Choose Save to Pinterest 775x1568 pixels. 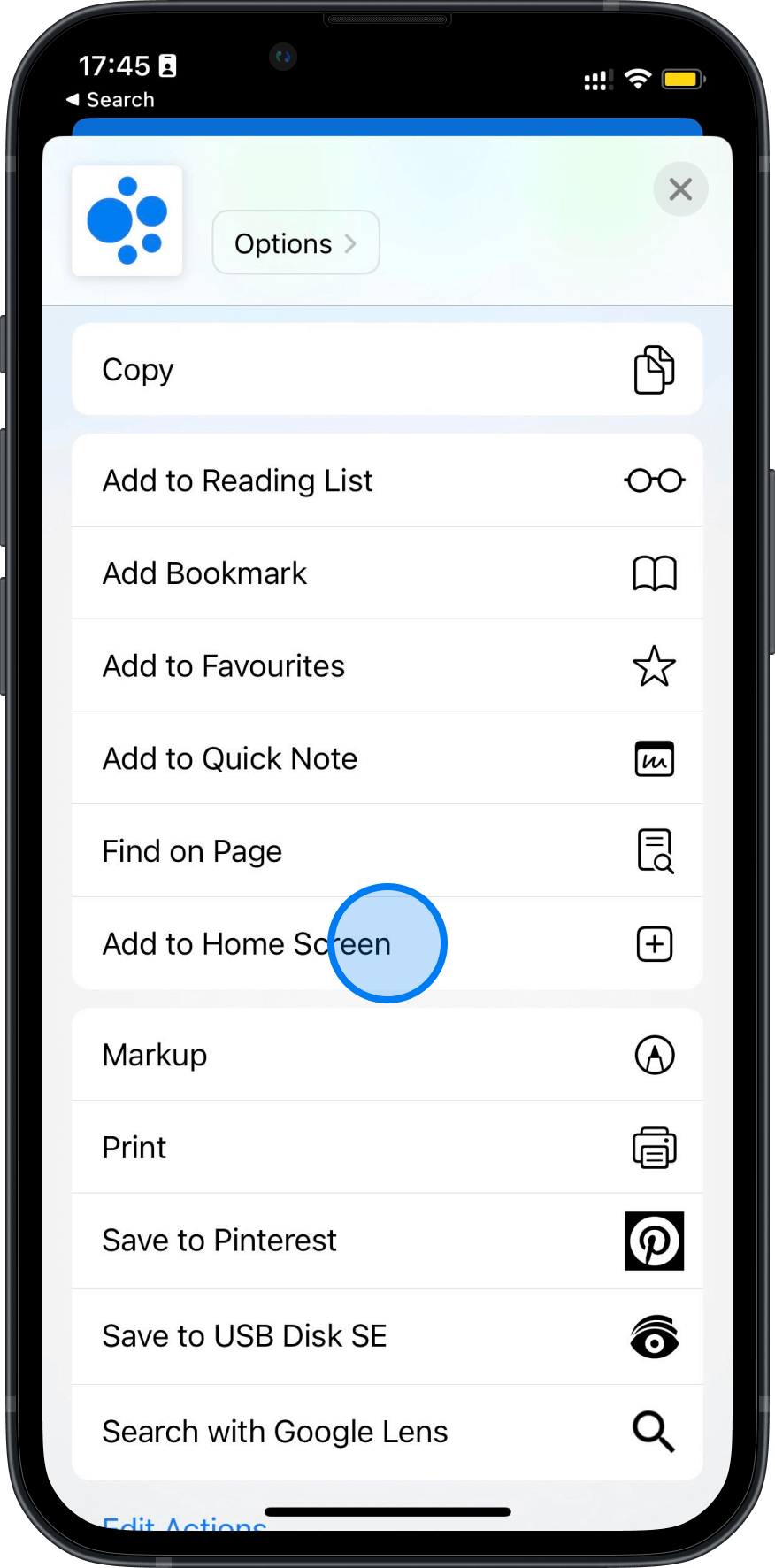tap(387, 1241)
